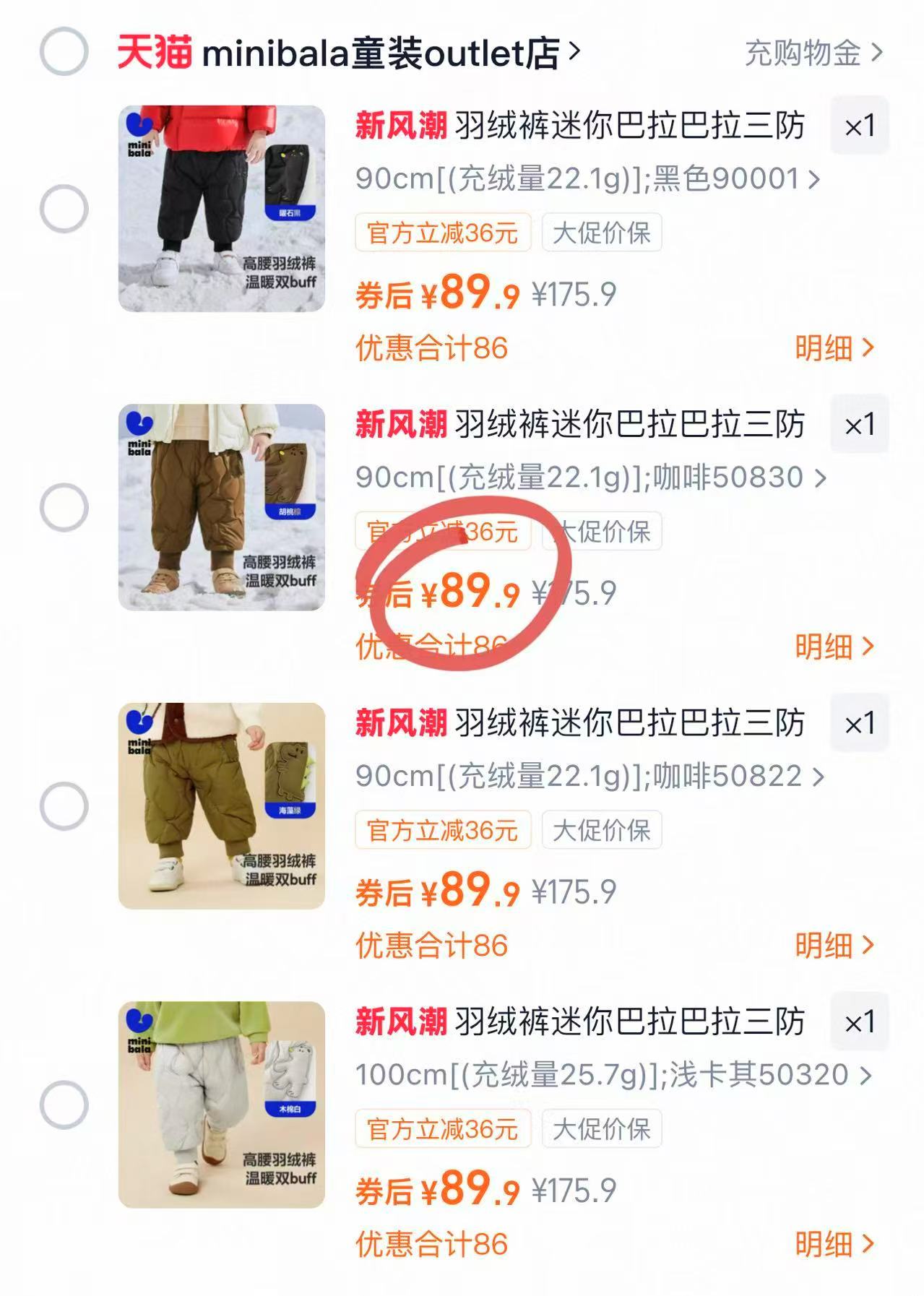Click the 官方立减36元 coupon tag on first item
The height and width of the screenshot is (1296, 924).
(x=443, y=232)
